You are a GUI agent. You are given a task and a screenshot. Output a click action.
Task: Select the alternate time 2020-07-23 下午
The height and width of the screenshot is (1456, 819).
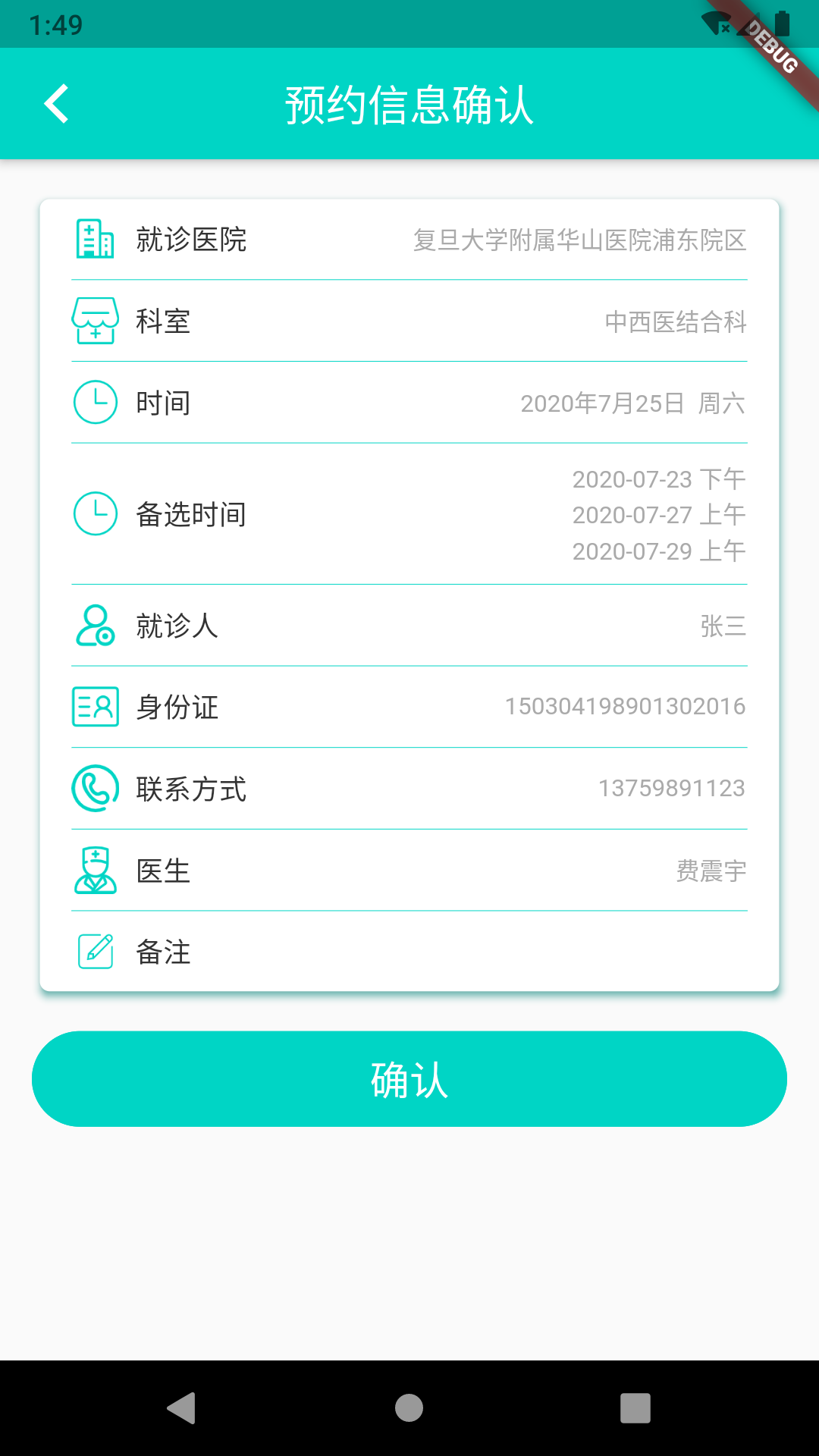coord(658,479)
